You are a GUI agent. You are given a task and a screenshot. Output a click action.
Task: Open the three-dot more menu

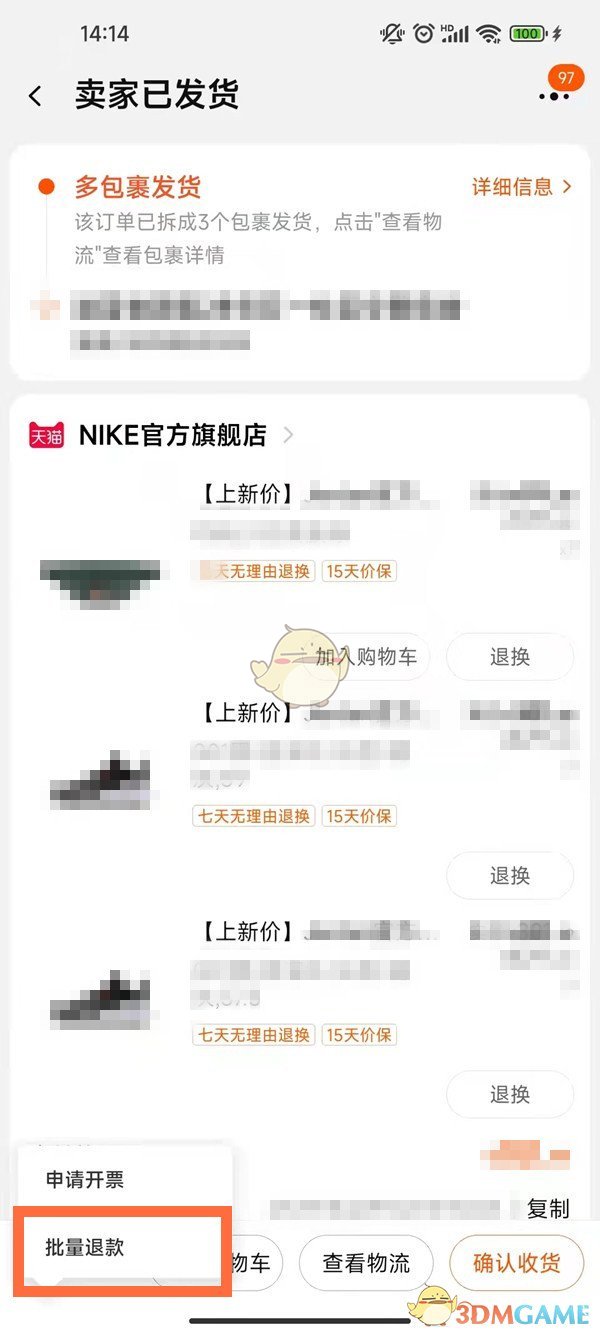pyautogui.click(x=553, y=96)
